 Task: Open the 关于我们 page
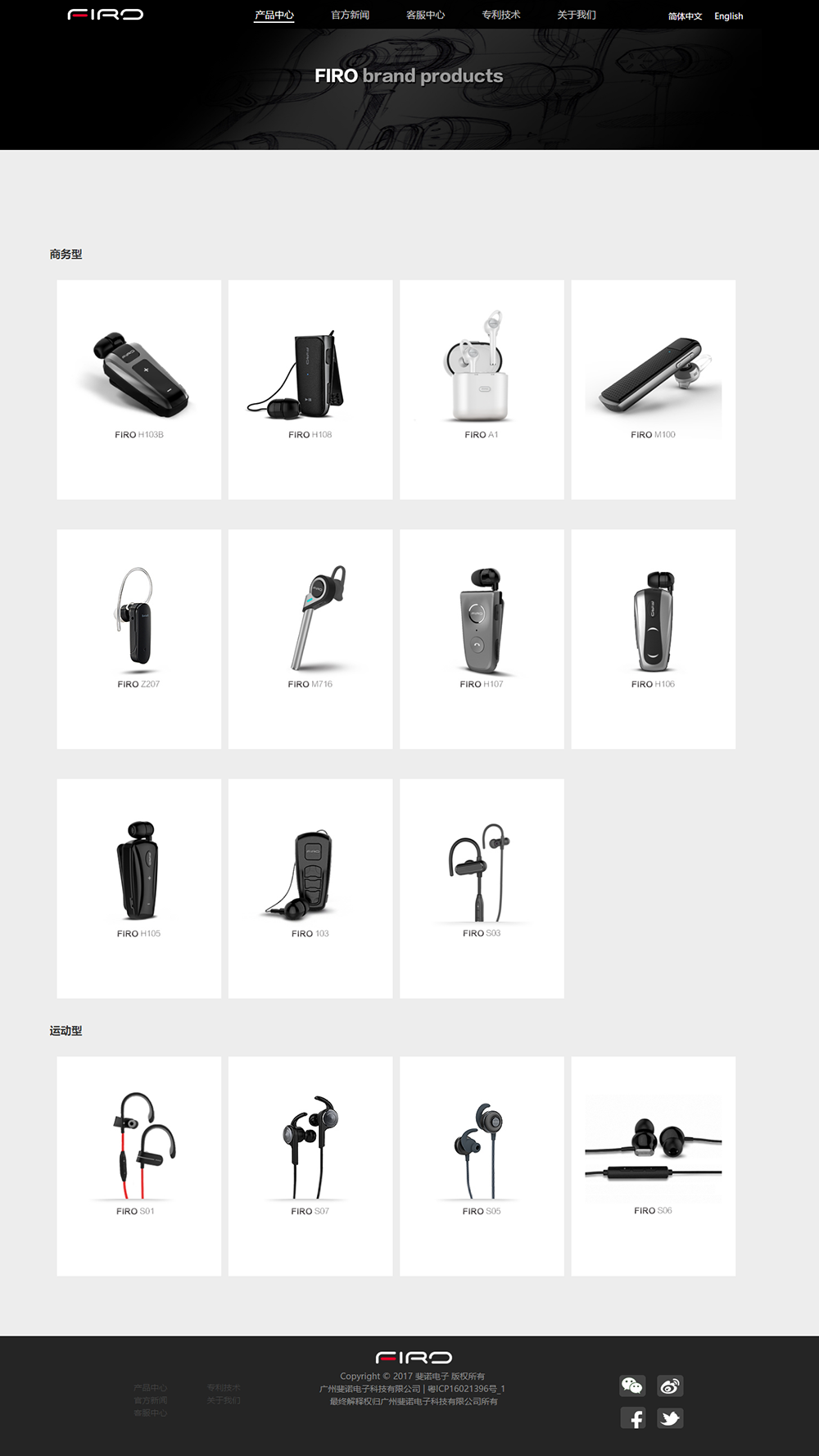(577, 15)
